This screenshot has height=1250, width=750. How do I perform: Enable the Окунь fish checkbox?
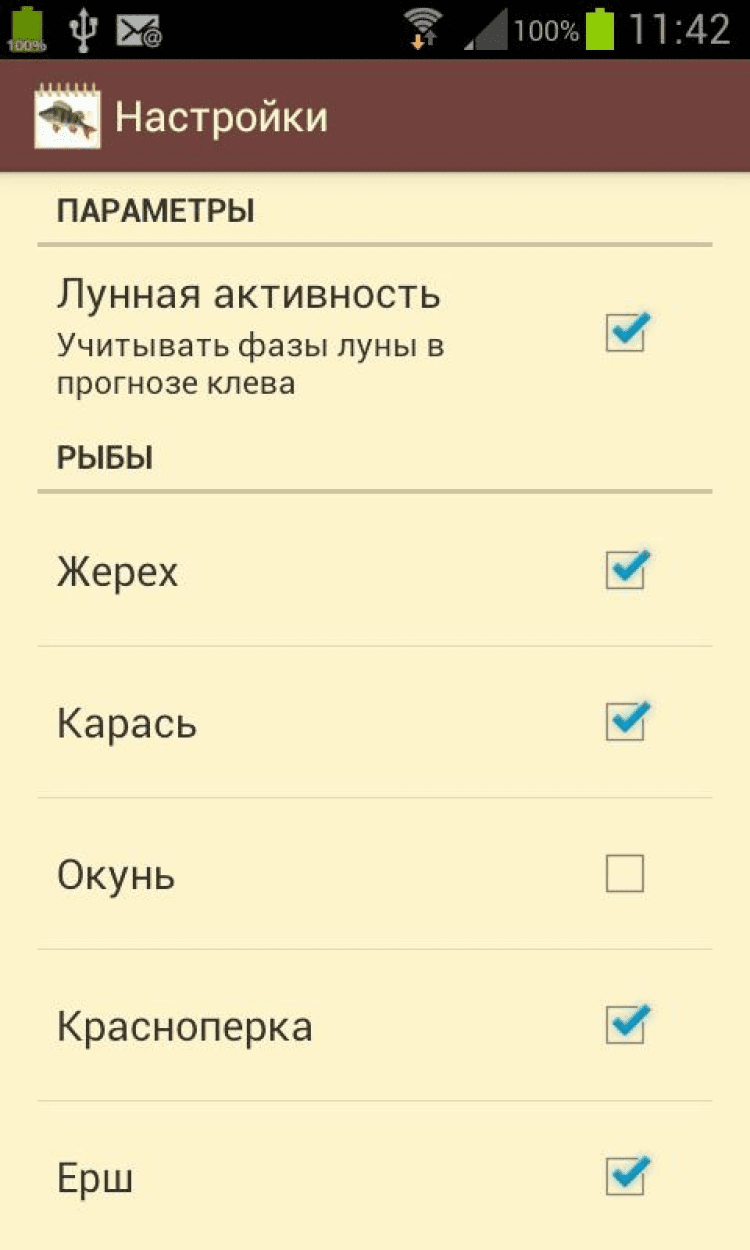625,875
